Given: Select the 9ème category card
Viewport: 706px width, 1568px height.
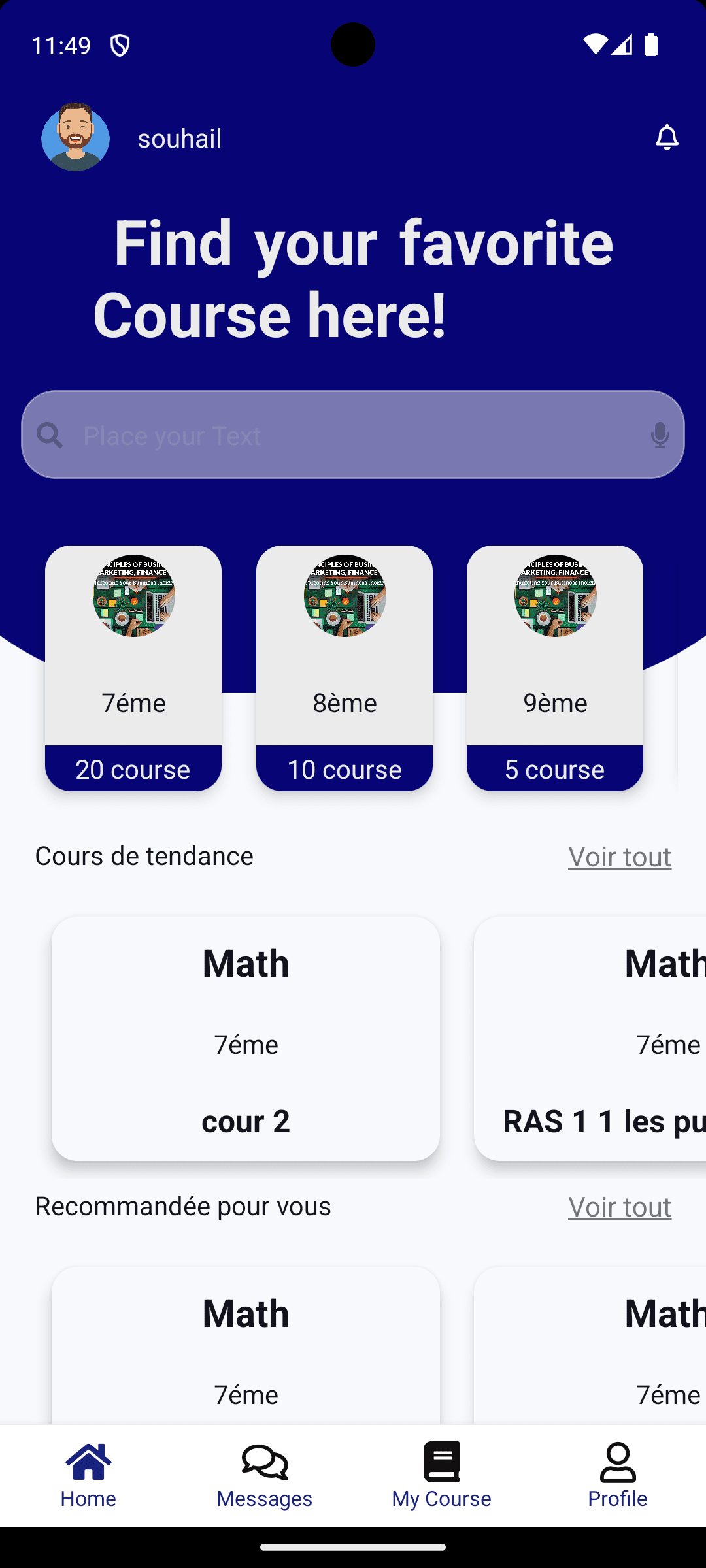Looking at the screenshot, I should coord(555,668).
